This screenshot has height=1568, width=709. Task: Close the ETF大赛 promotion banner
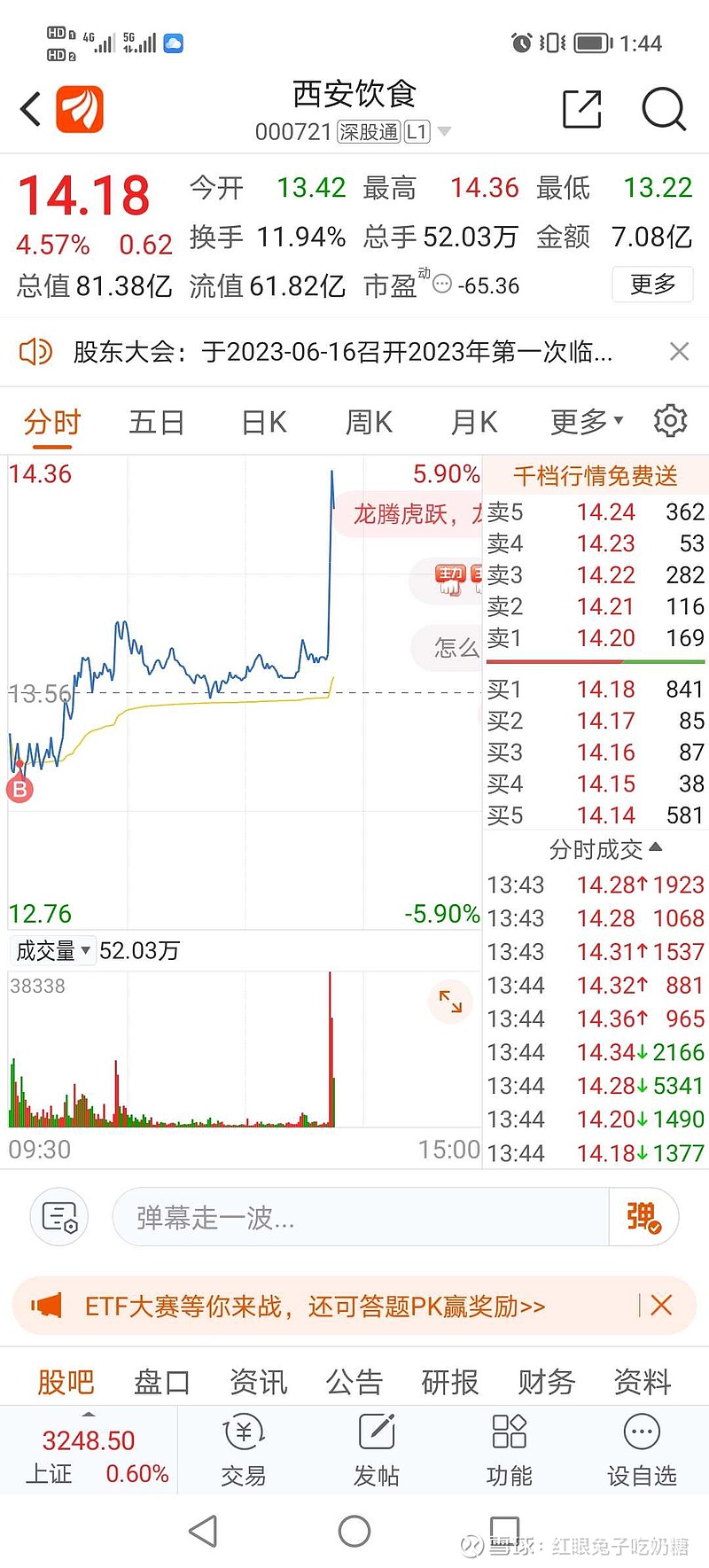click(x=661, y=1305)
